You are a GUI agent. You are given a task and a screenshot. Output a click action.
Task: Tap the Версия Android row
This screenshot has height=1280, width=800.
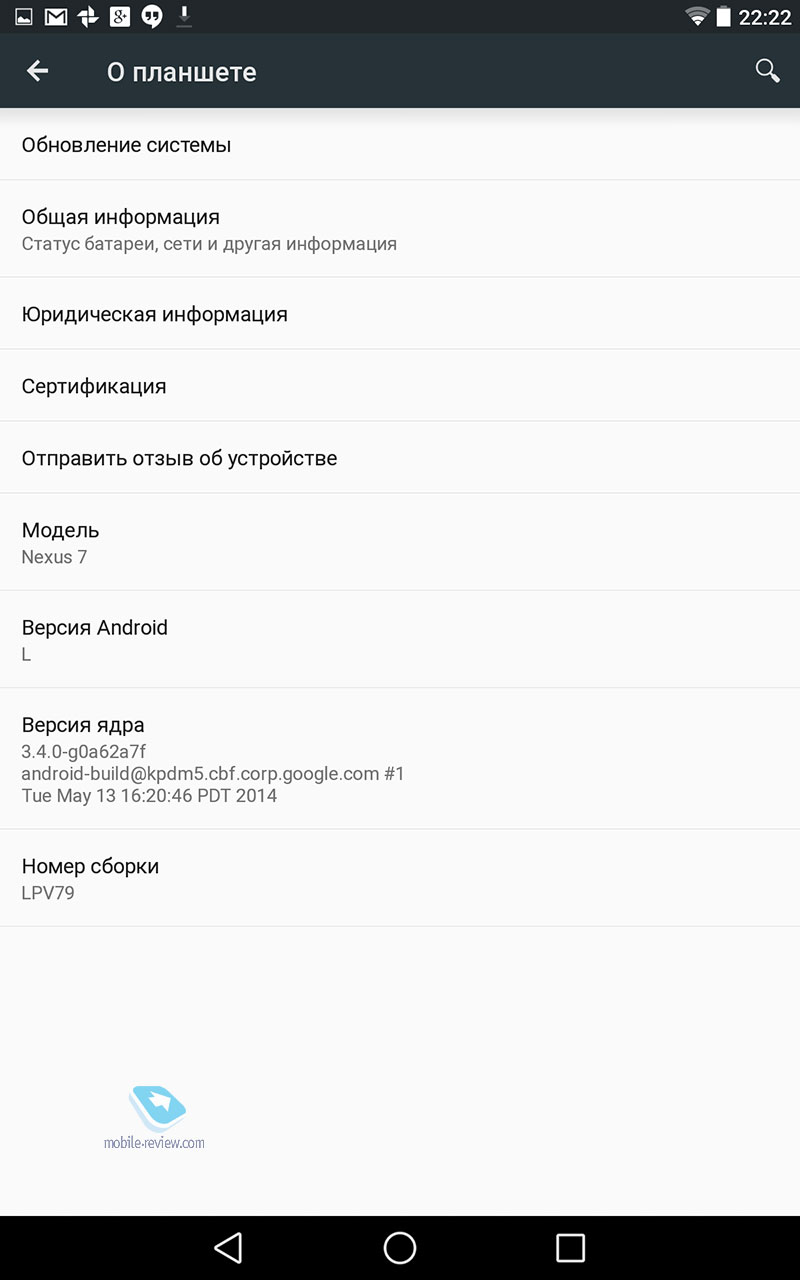pos(400,639)
